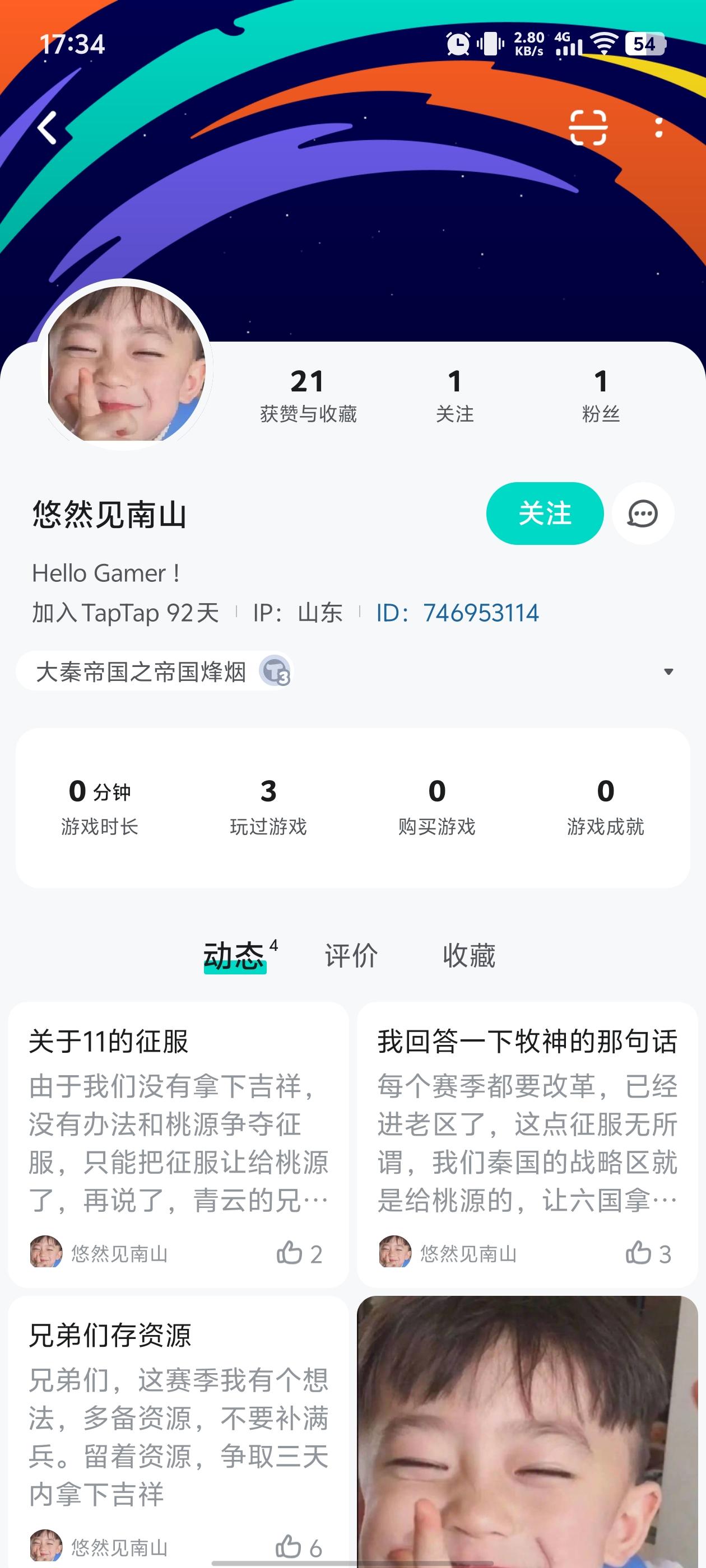Open the post 兄弟们存资源
This screenshot has height=1568, width=706.
[178, 1412]
